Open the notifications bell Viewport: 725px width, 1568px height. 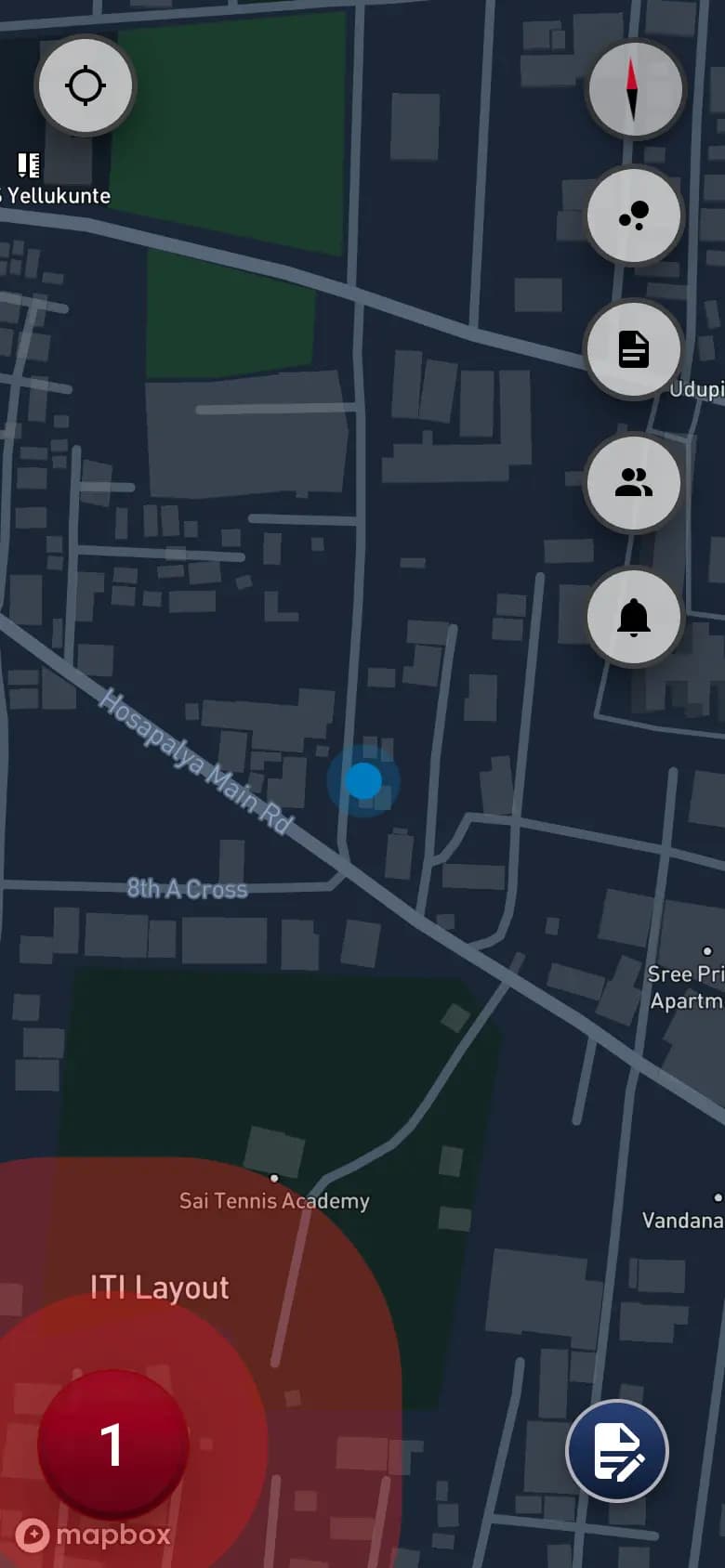(633, 617)
